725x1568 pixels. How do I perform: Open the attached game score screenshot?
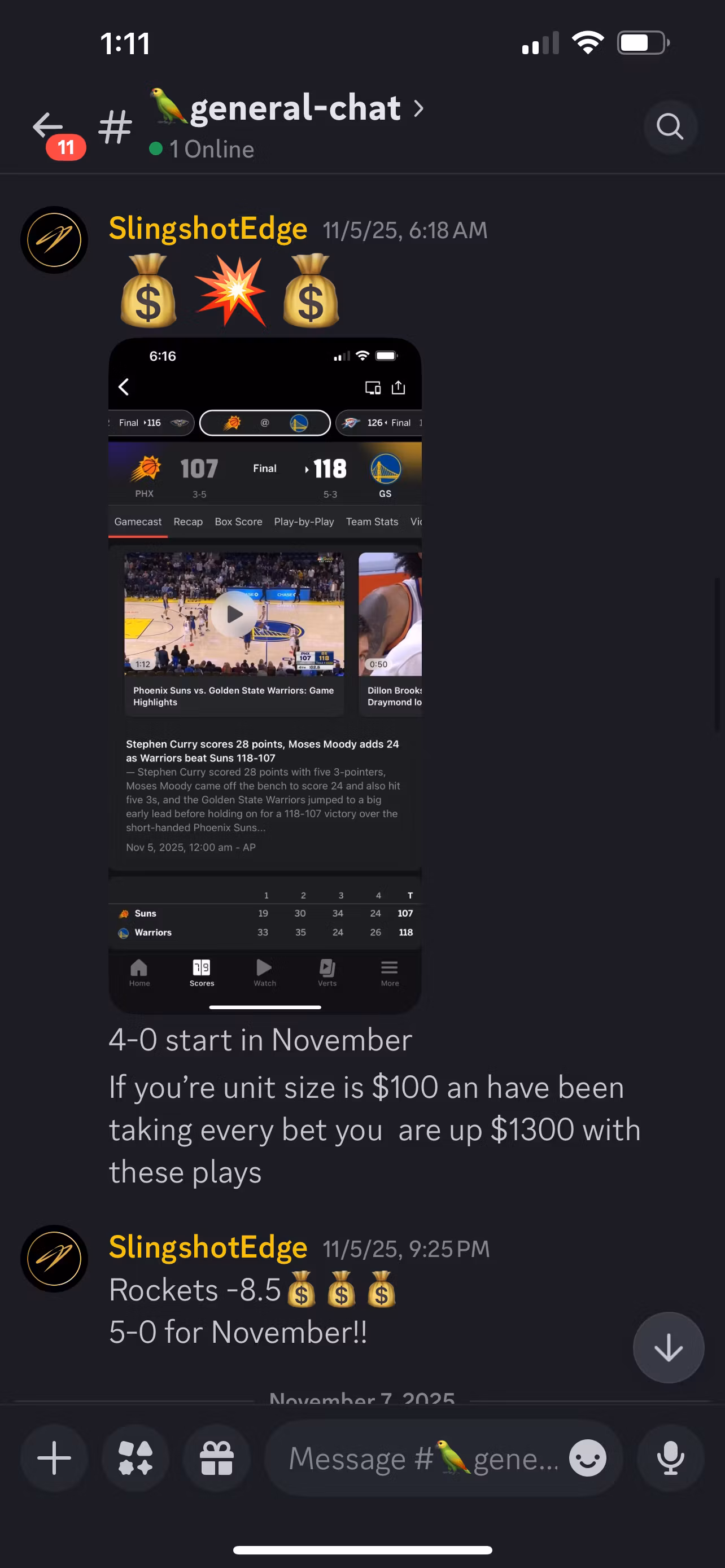265,676
